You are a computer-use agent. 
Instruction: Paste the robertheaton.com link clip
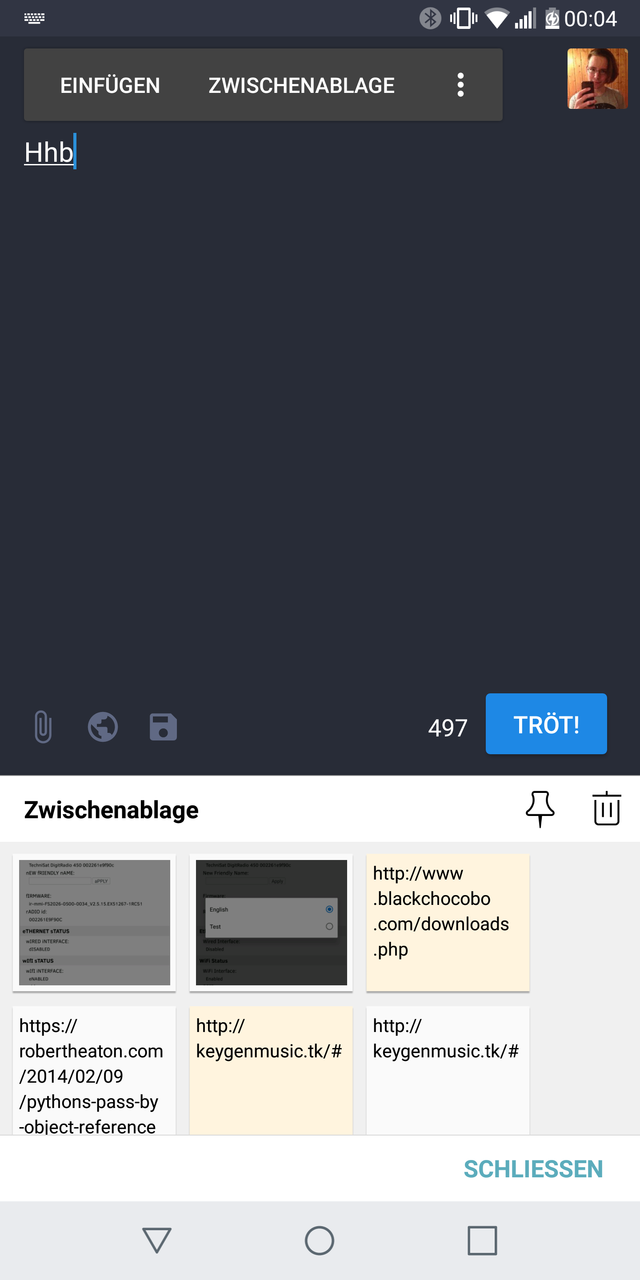[x=95, y=1070]
